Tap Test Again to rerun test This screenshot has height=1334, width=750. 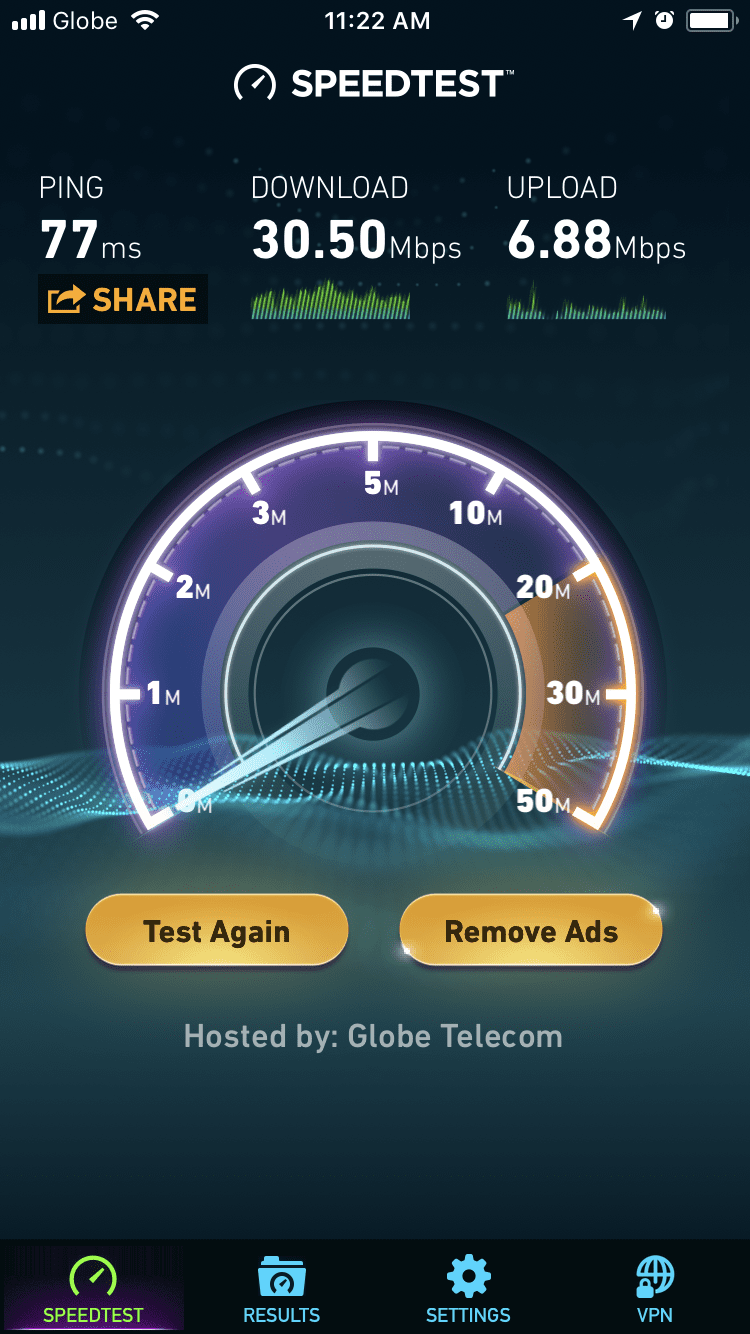click(216, 931)
